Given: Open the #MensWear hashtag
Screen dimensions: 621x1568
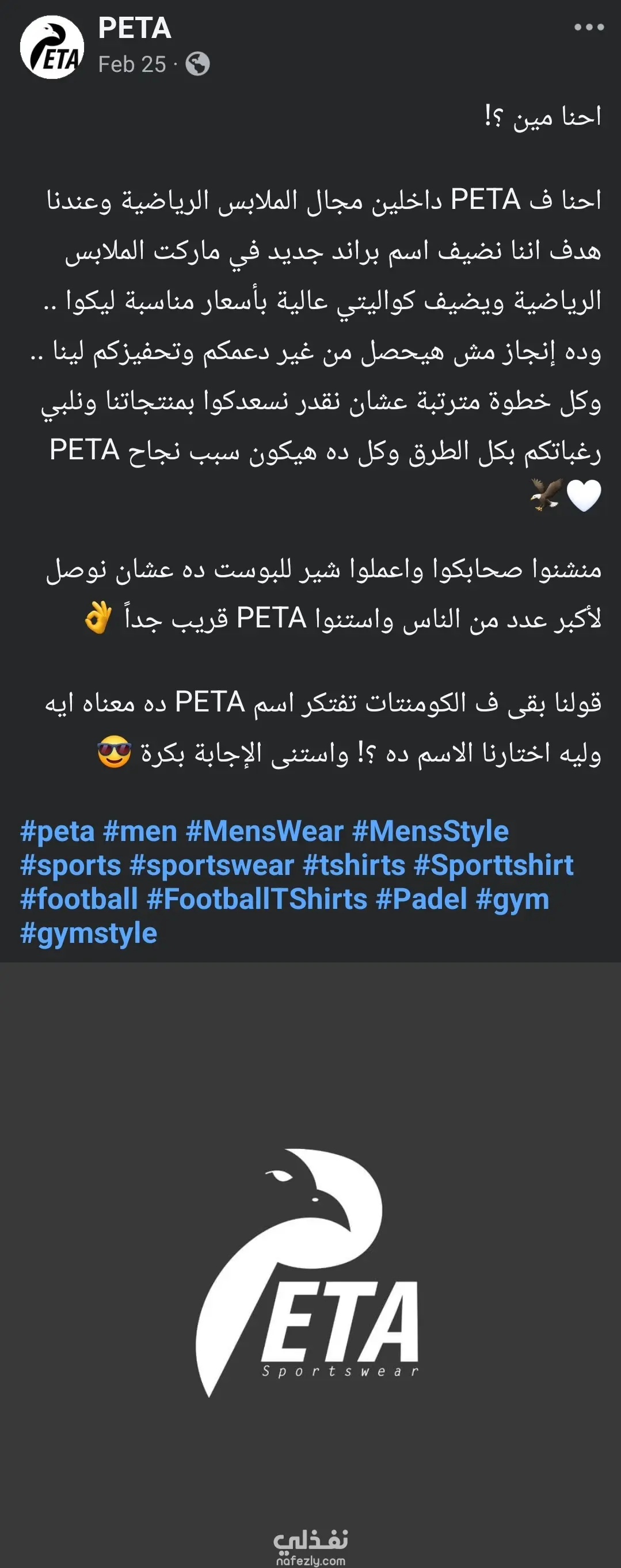Looking at the screenshot, I should [265, 831].
